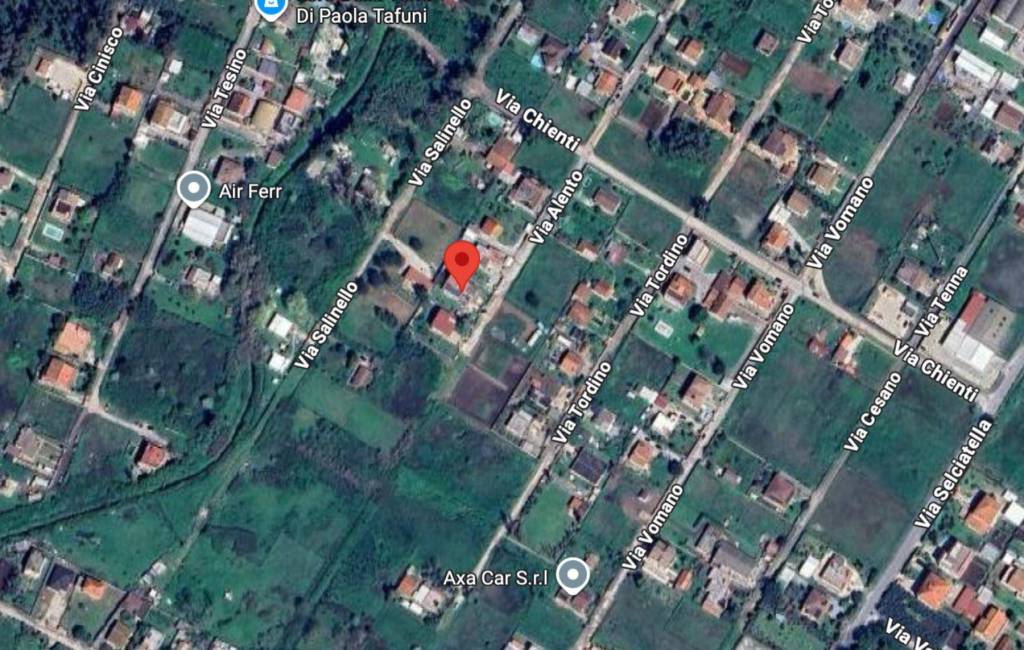Open the Air Ferr place marker
Viewport: 1024px width, 650px height.
point(193,188)
